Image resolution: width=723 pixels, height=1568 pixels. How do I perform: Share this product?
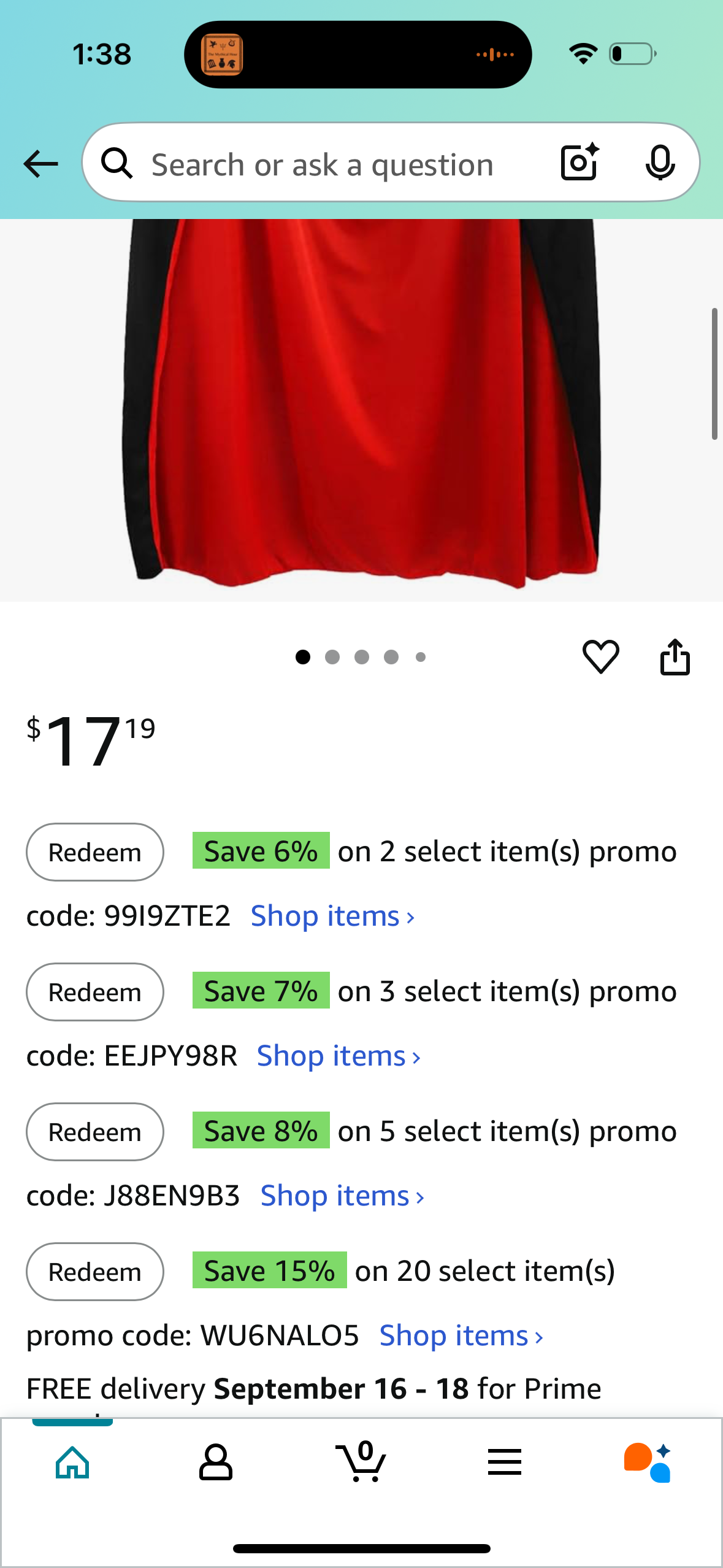(x=675, y=656)
